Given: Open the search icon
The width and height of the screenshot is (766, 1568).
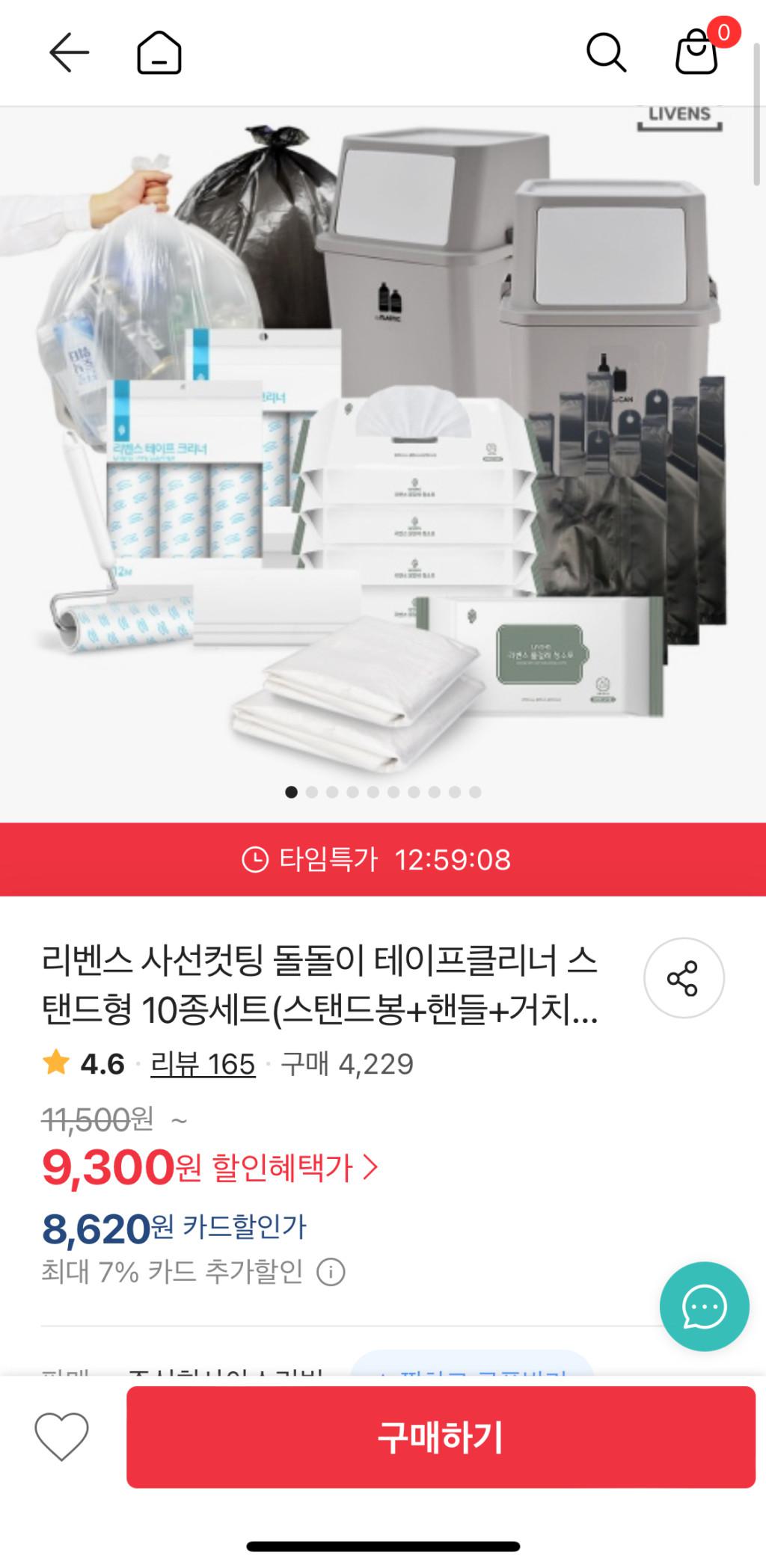Looking at the screenshot, I should coord(605,52).
